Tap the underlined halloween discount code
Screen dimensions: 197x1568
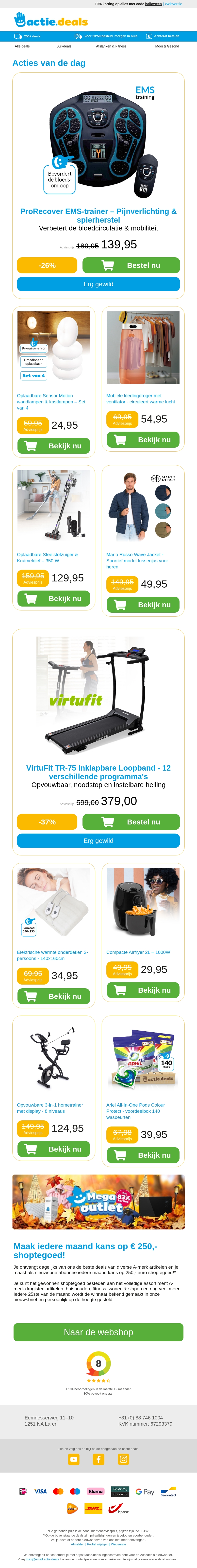click(153, 4)
